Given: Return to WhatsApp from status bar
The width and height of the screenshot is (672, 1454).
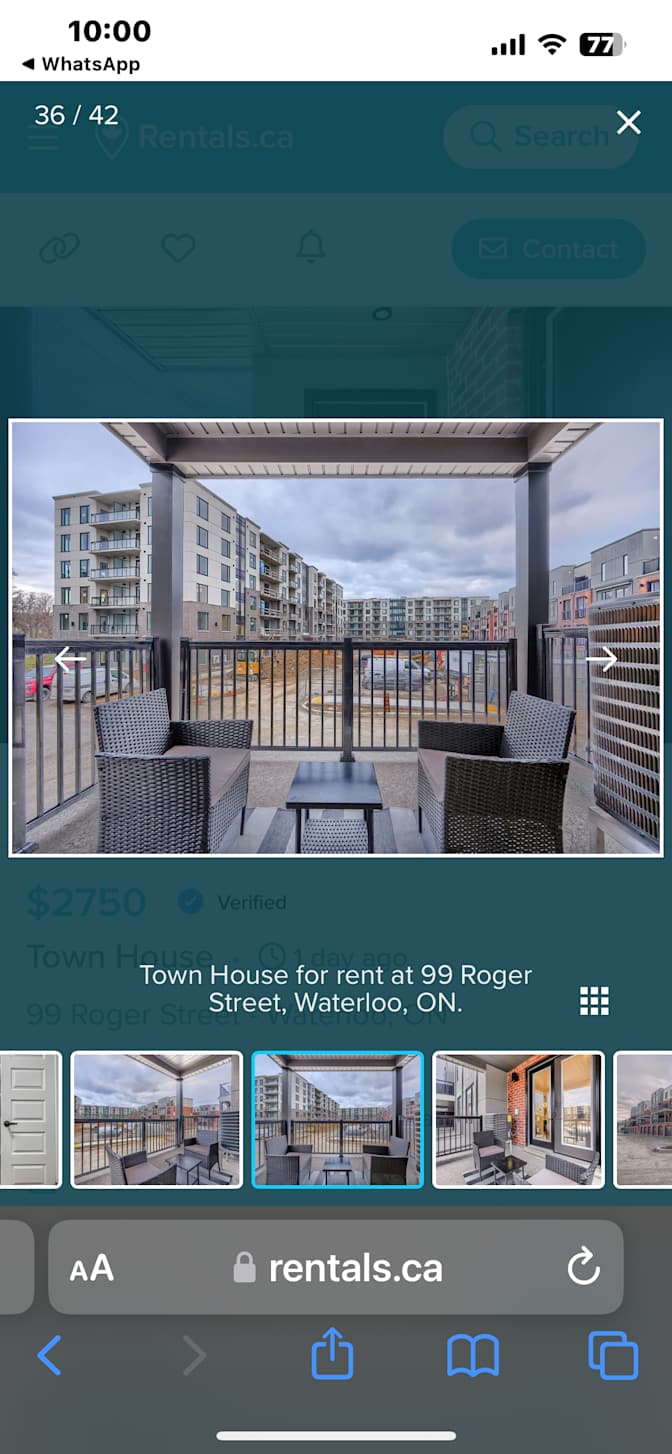Looking at the screenshot, I should pyautogui.click(x=82, y=64).
